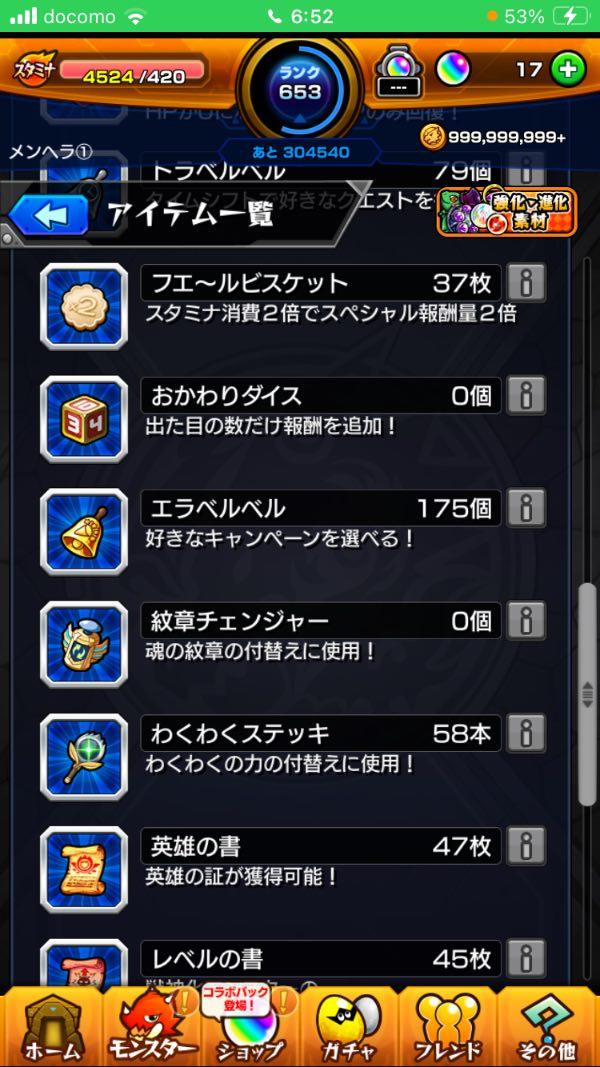Open info for 英雄の書
600x1067 pixels.
(525, 846)
